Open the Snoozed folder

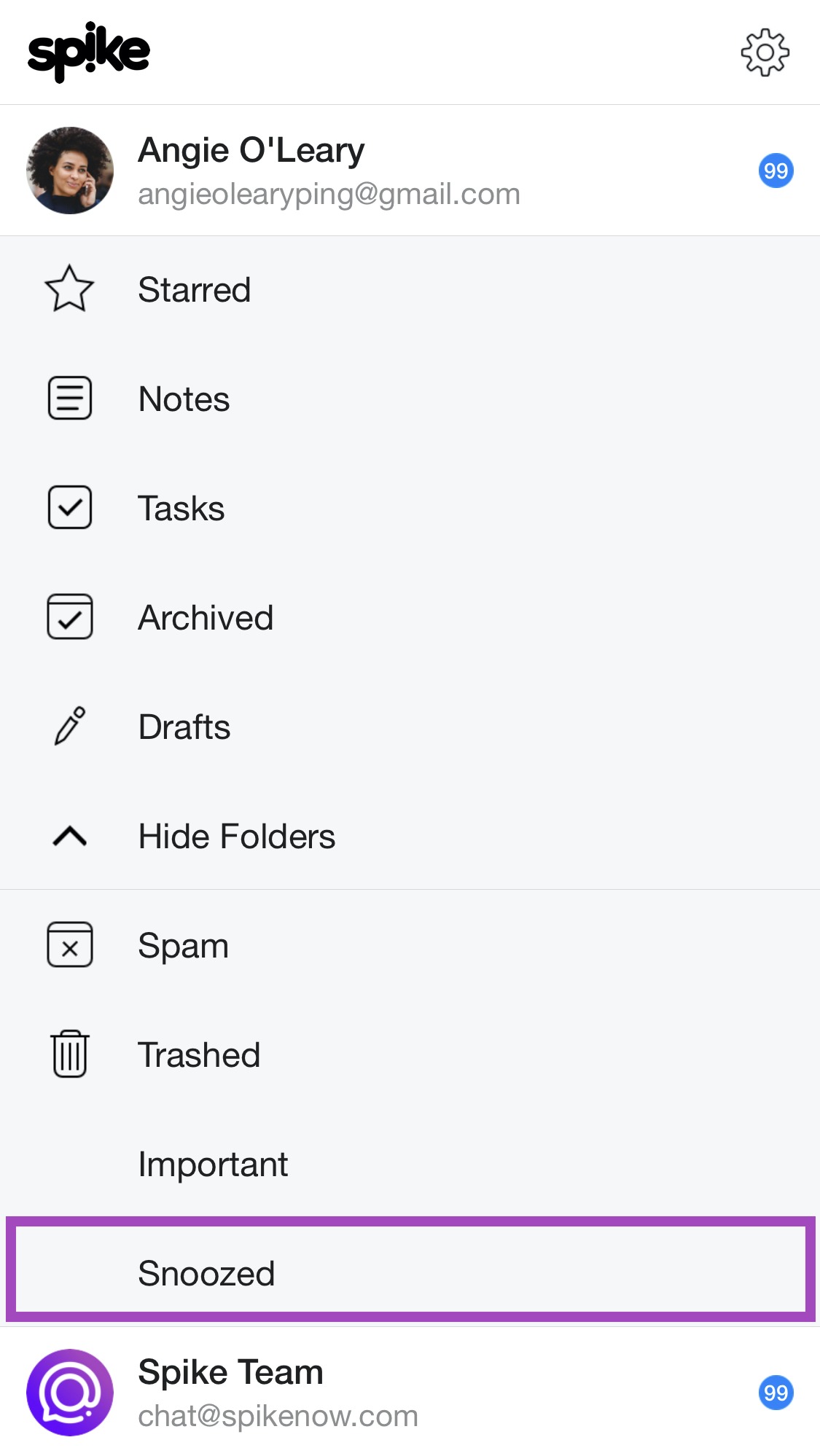[x=410, y=1273]
